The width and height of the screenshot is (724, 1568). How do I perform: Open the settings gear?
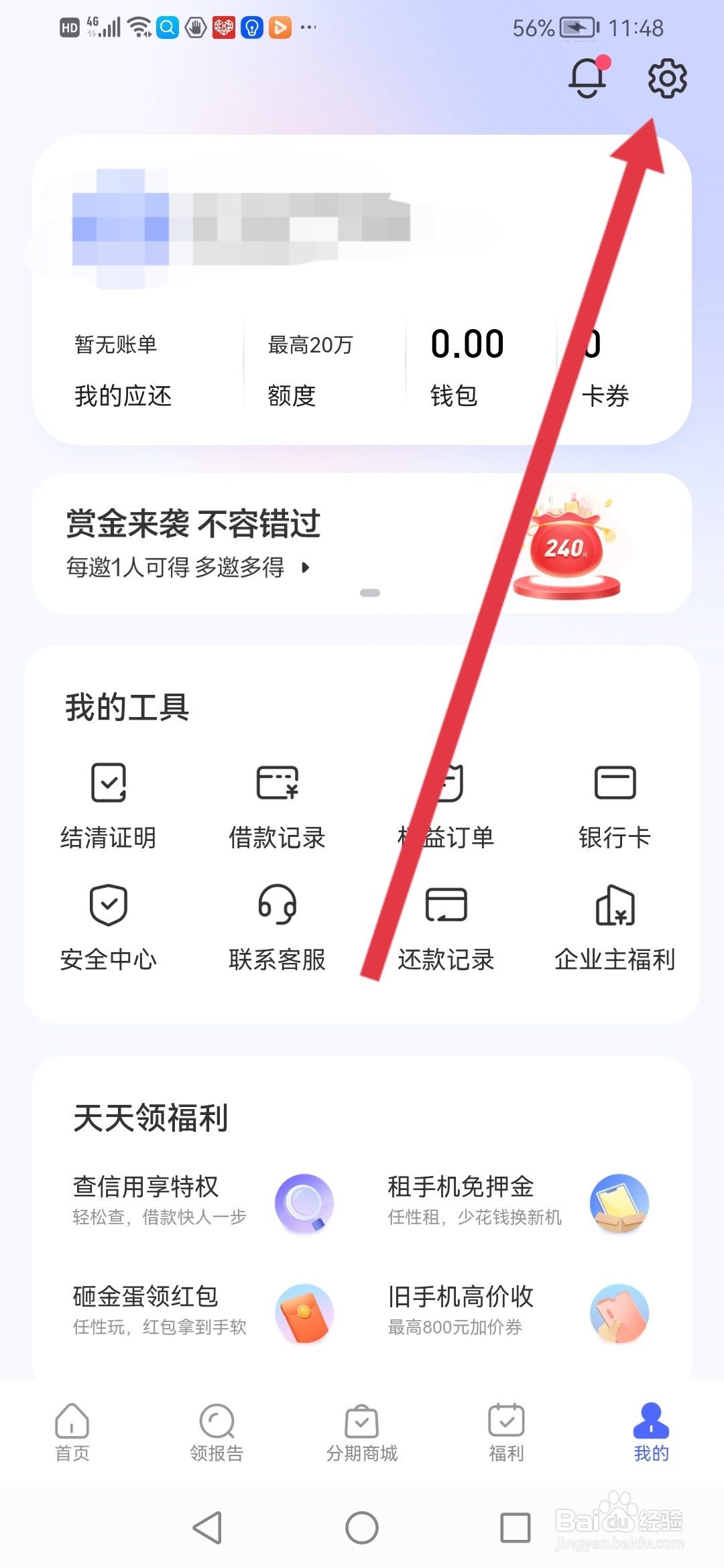667,77
